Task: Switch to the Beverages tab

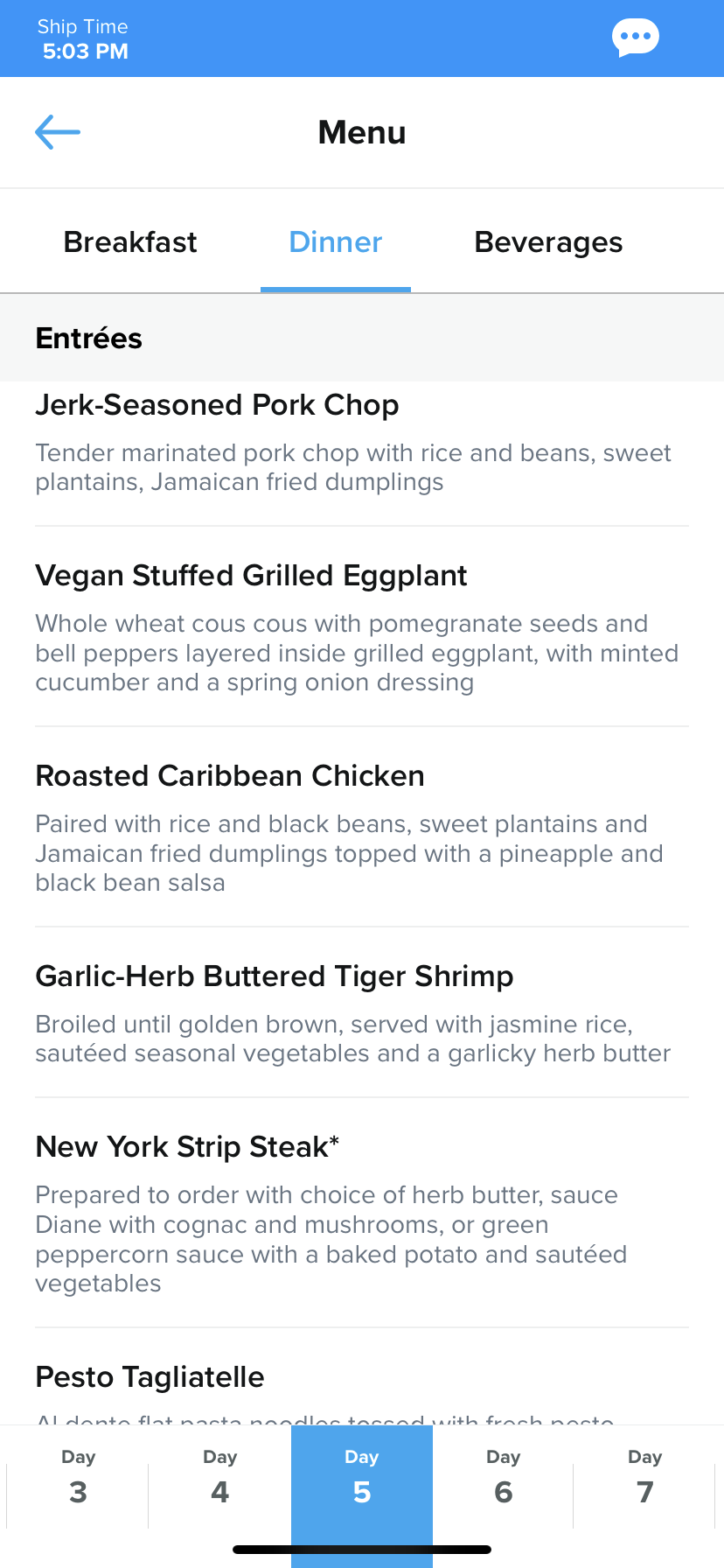Action: coord(548,242)
